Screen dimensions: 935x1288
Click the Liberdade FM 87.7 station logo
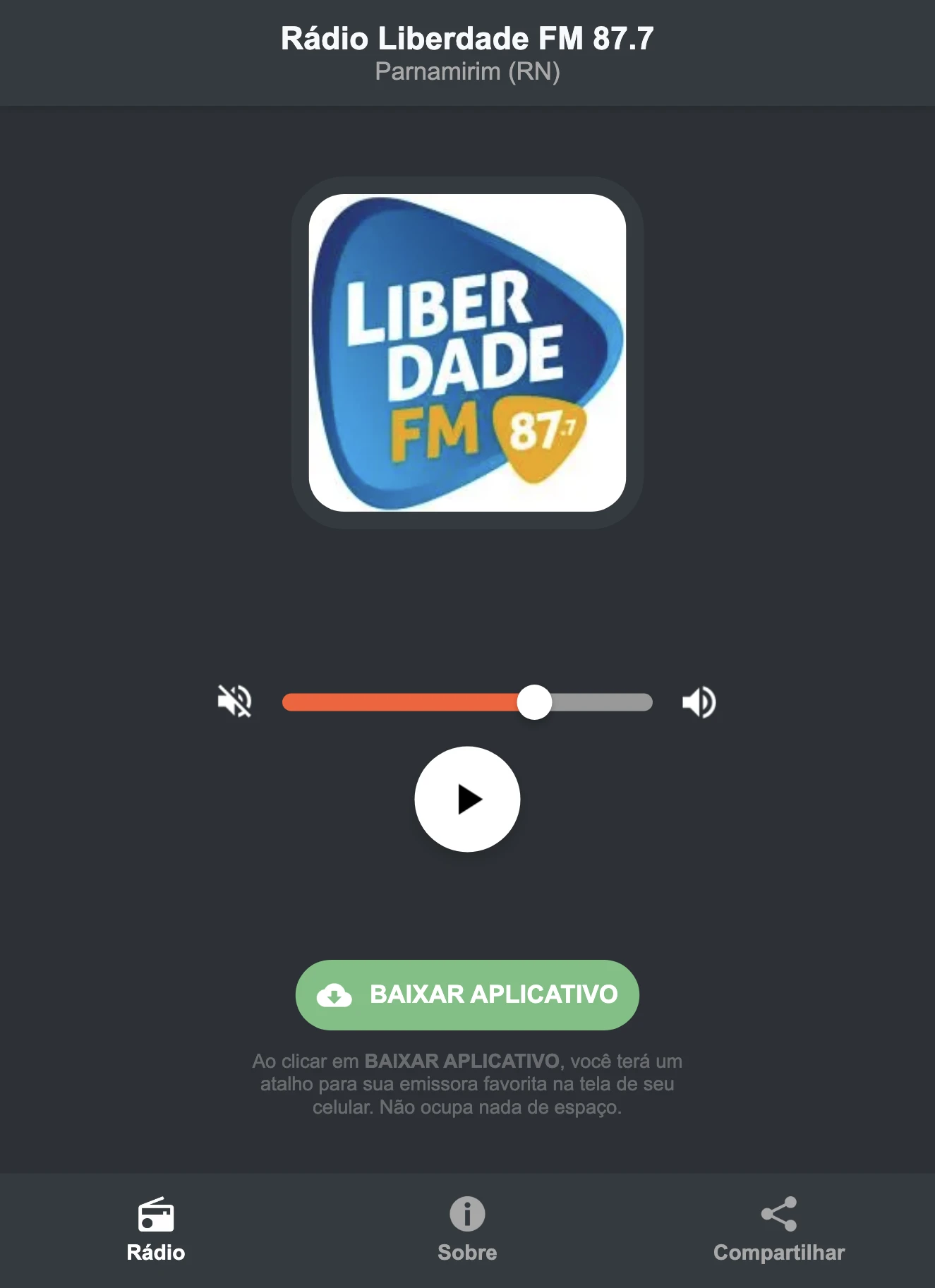click(x=467, y=351)
